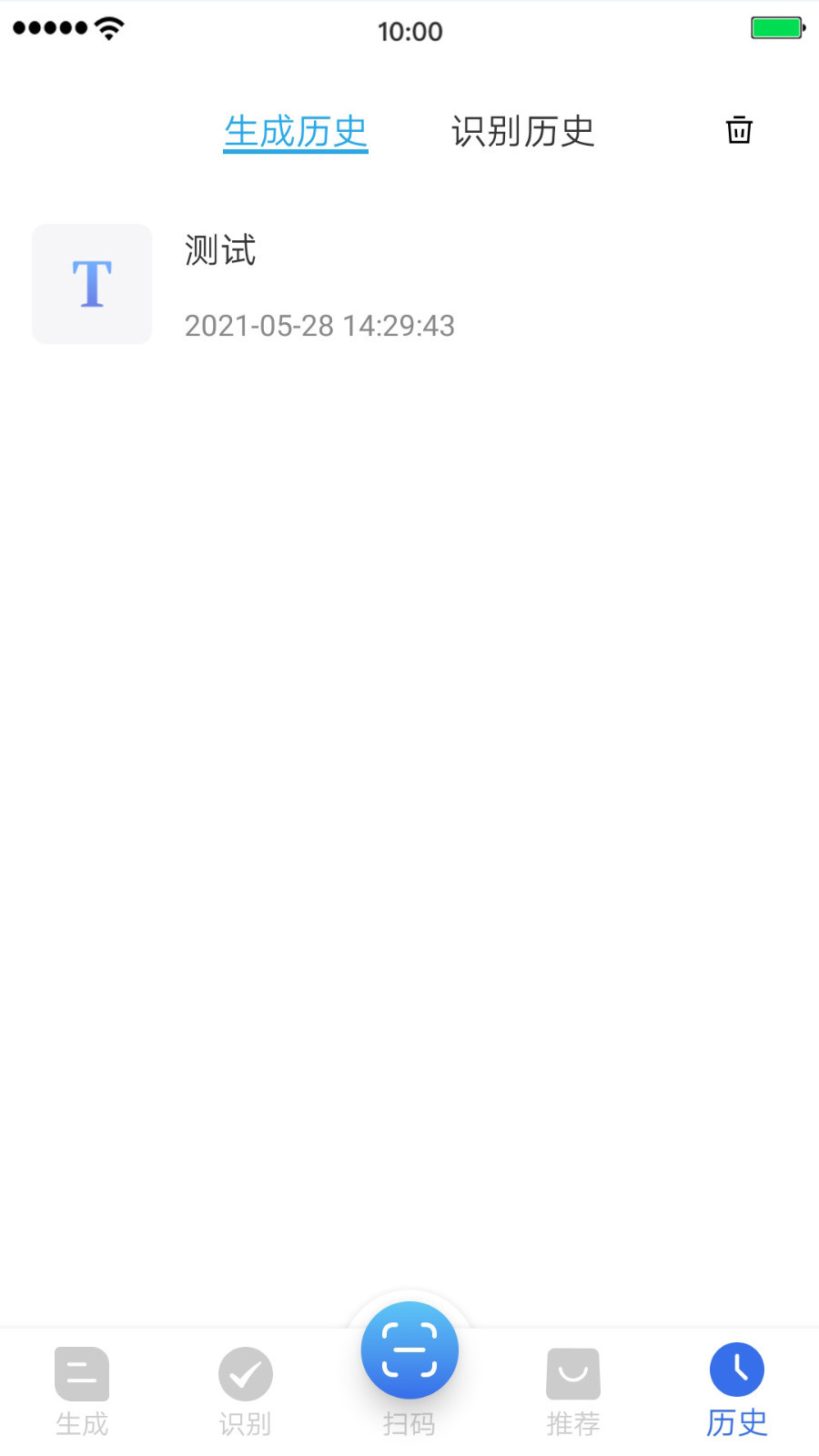Tap the clock time 10:00 in status bar
Image resolution: width=819 pixels, height=1456 pixels.
point(411,30)
